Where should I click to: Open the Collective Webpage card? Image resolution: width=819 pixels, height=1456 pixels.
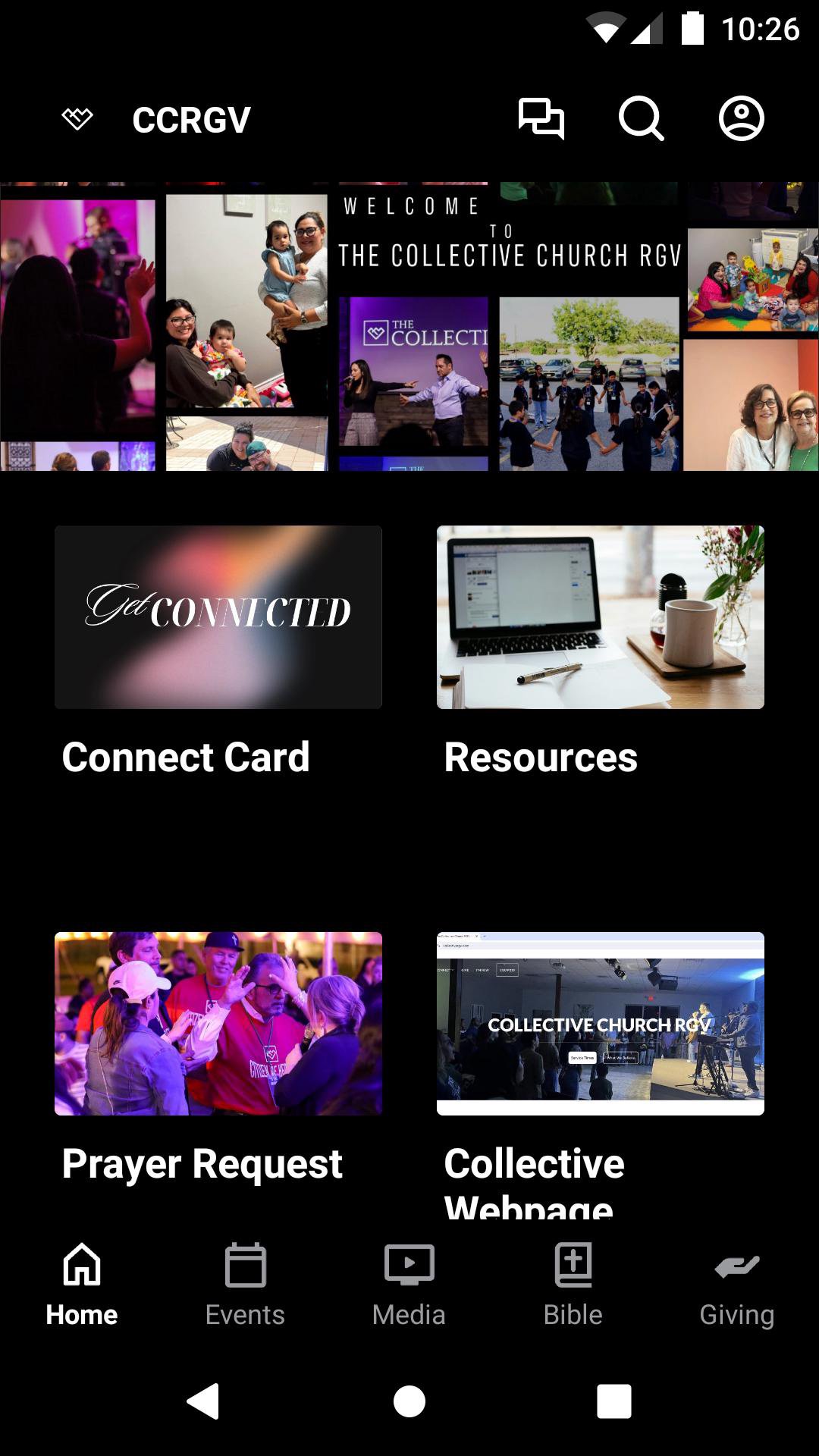click(601, 1024)
